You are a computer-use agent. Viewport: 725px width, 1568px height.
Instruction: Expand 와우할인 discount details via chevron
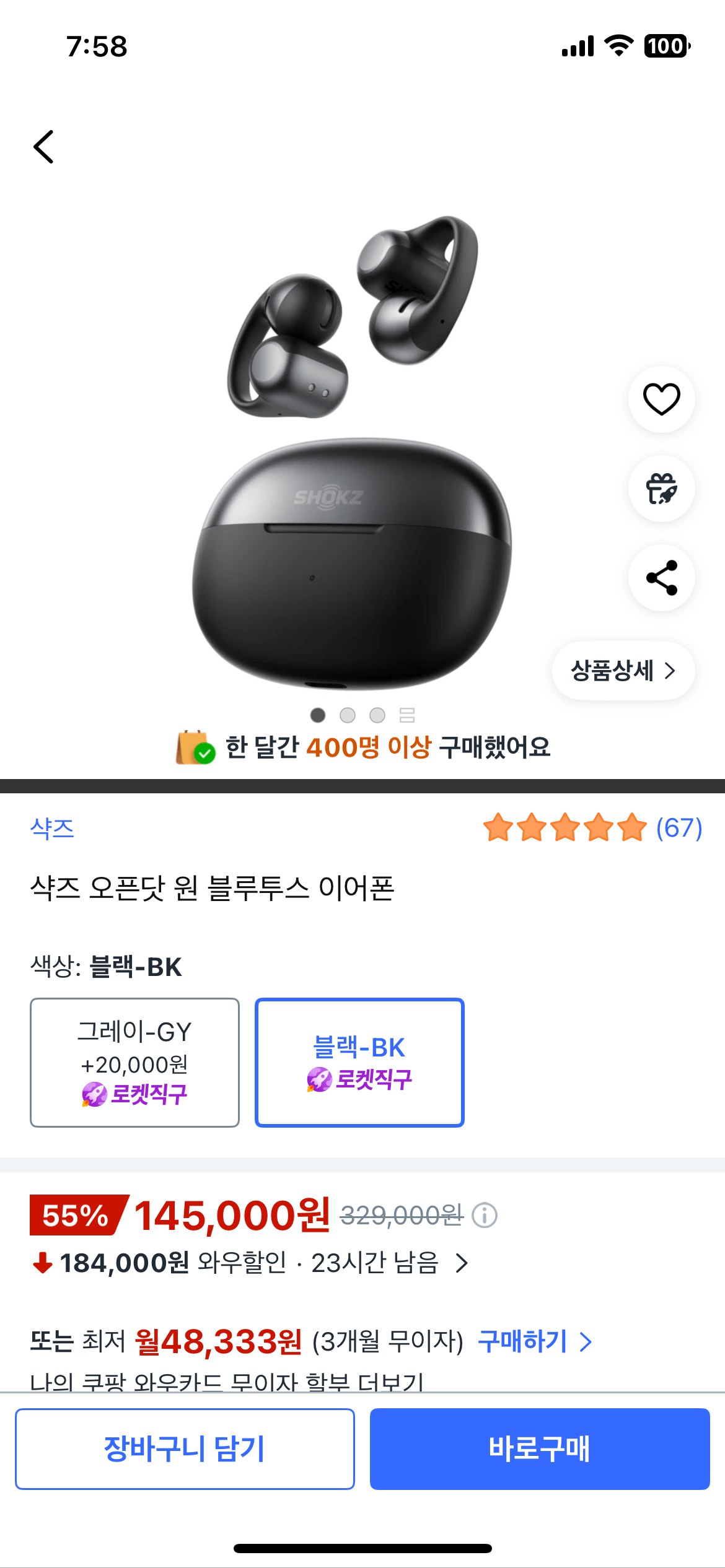tap(461, 1262)
